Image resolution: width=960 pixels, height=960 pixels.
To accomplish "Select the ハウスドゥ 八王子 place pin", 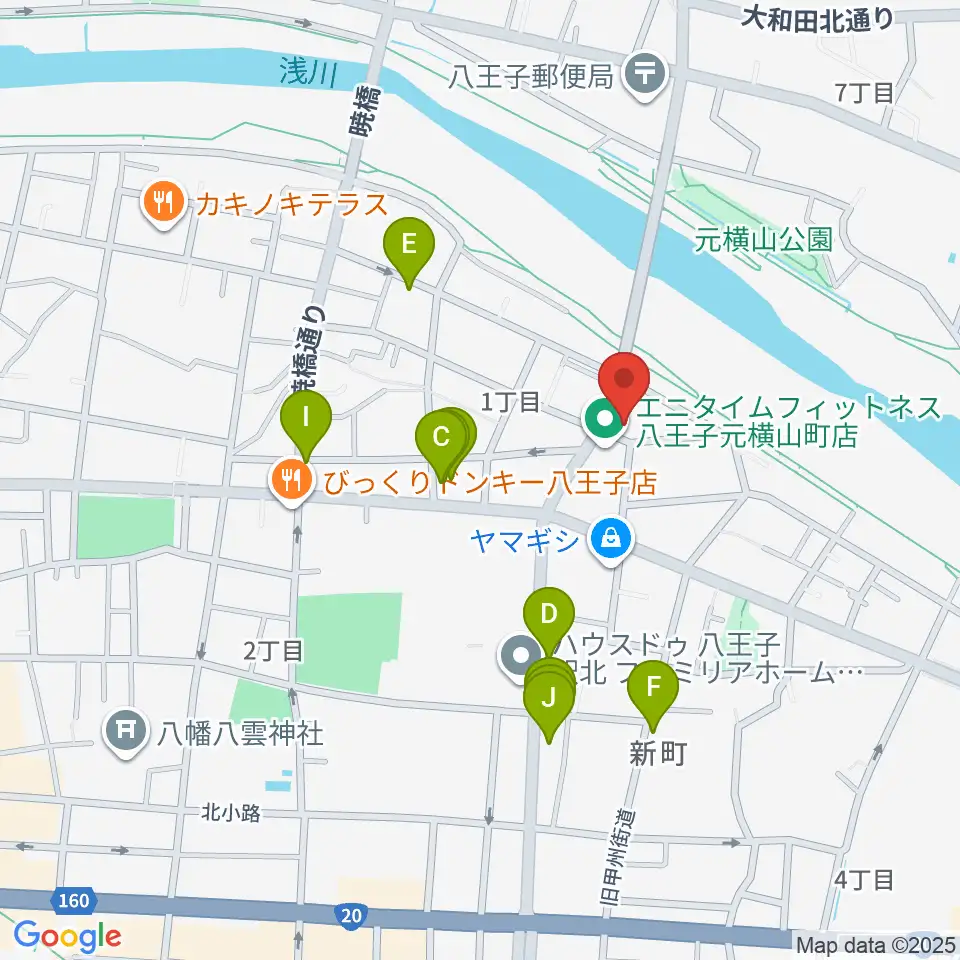I will (x=520, y=657).
